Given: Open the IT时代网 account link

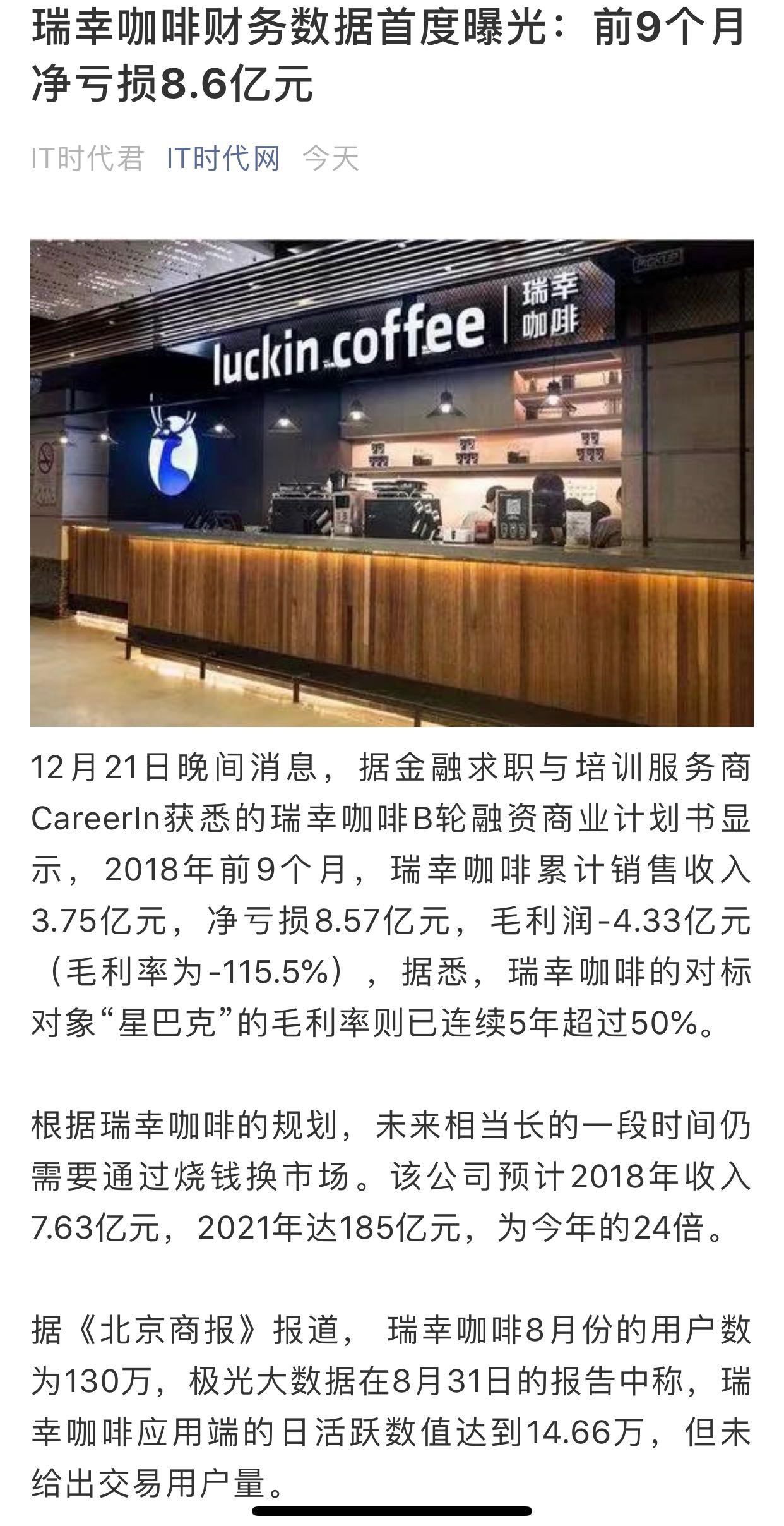Looking at the screenshot, I should [223, 158].
